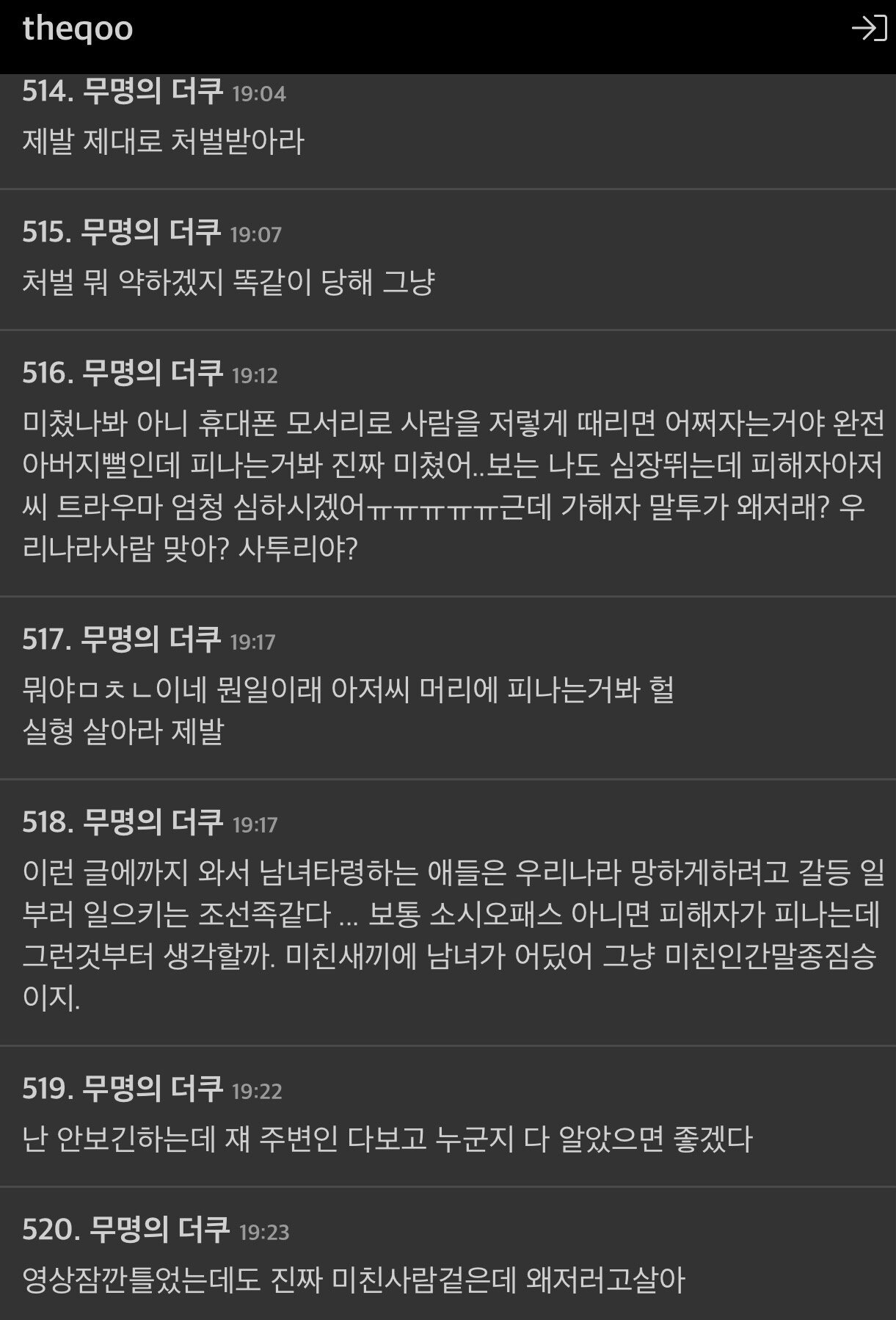The image size is (896, 1320).
Task: Open the theqoo home logo
Action: (78, 29)
